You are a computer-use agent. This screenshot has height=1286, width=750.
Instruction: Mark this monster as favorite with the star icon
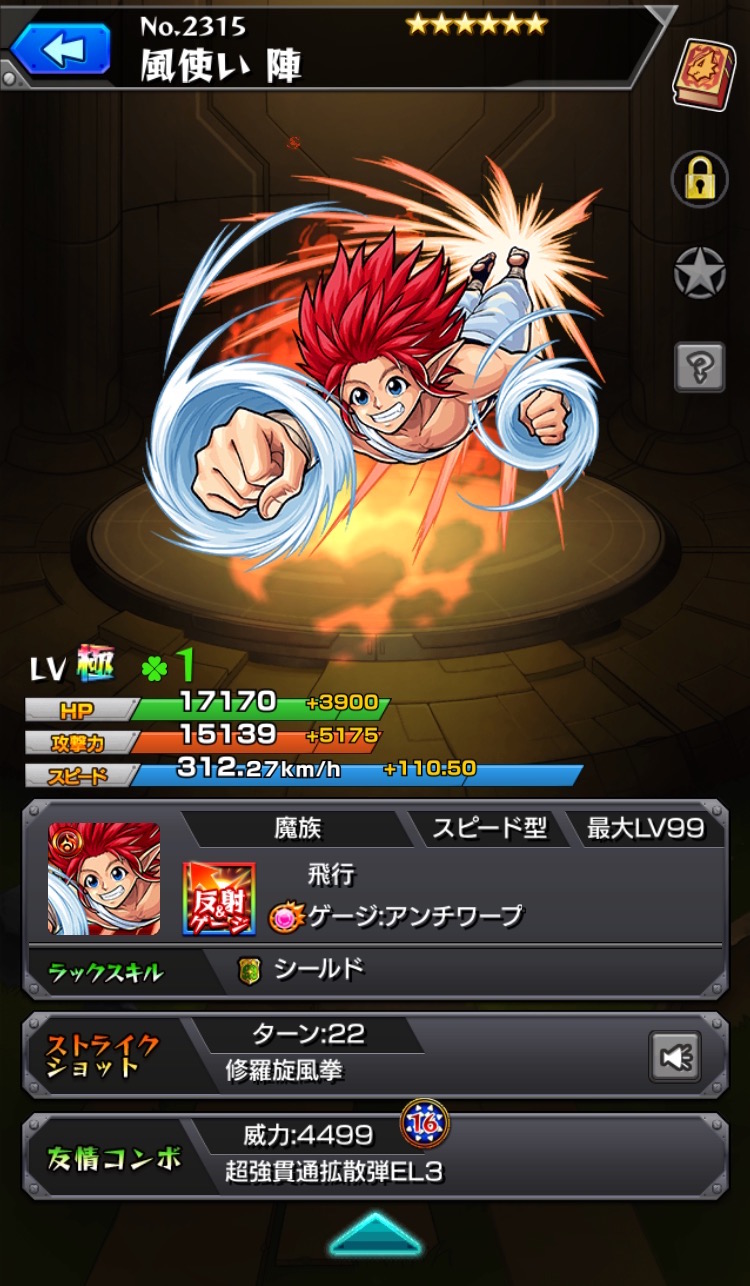(699, 274)
